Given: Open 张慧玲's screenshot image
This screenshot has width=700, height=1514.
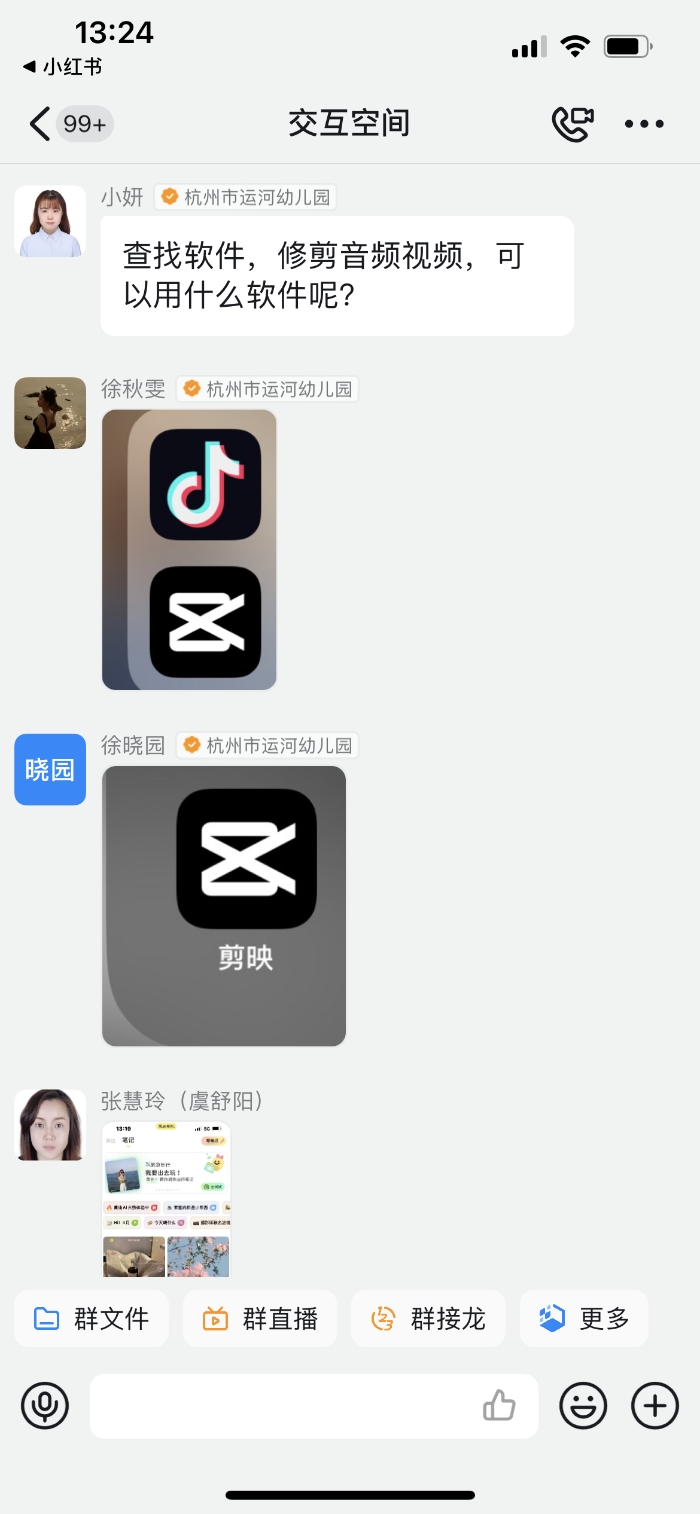Looking at the screenshot, I should pos(166,1198).
